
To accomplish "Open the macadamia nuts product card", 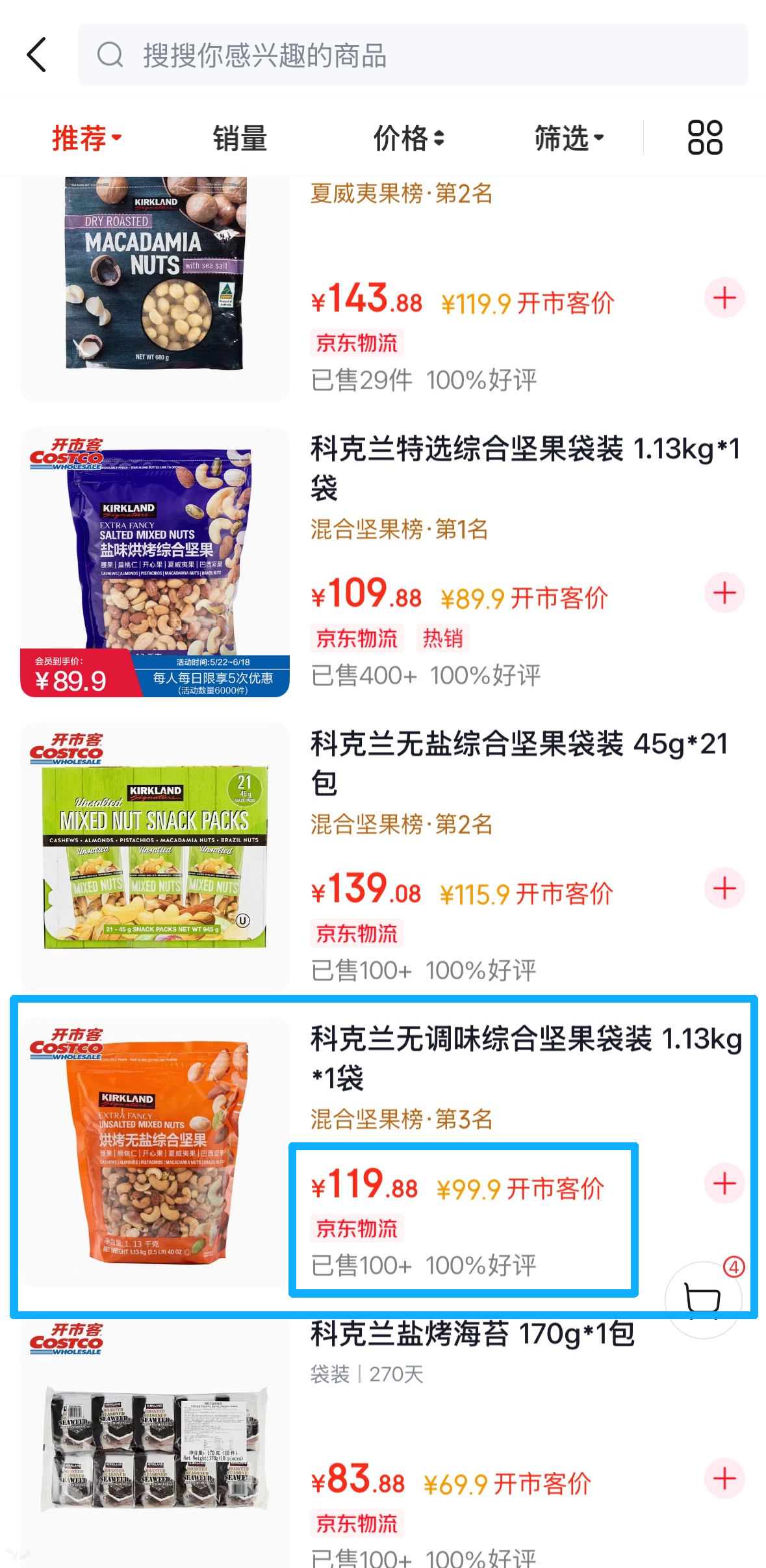I will 383,289.
